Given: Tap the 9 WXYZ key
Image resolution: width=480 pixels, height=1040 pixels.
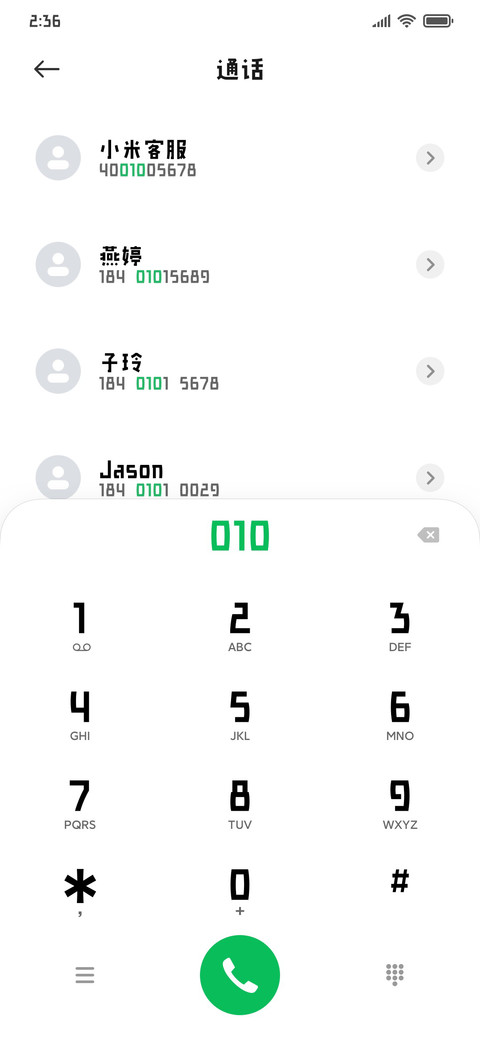Looking at the screenshot, I should 400,805.
